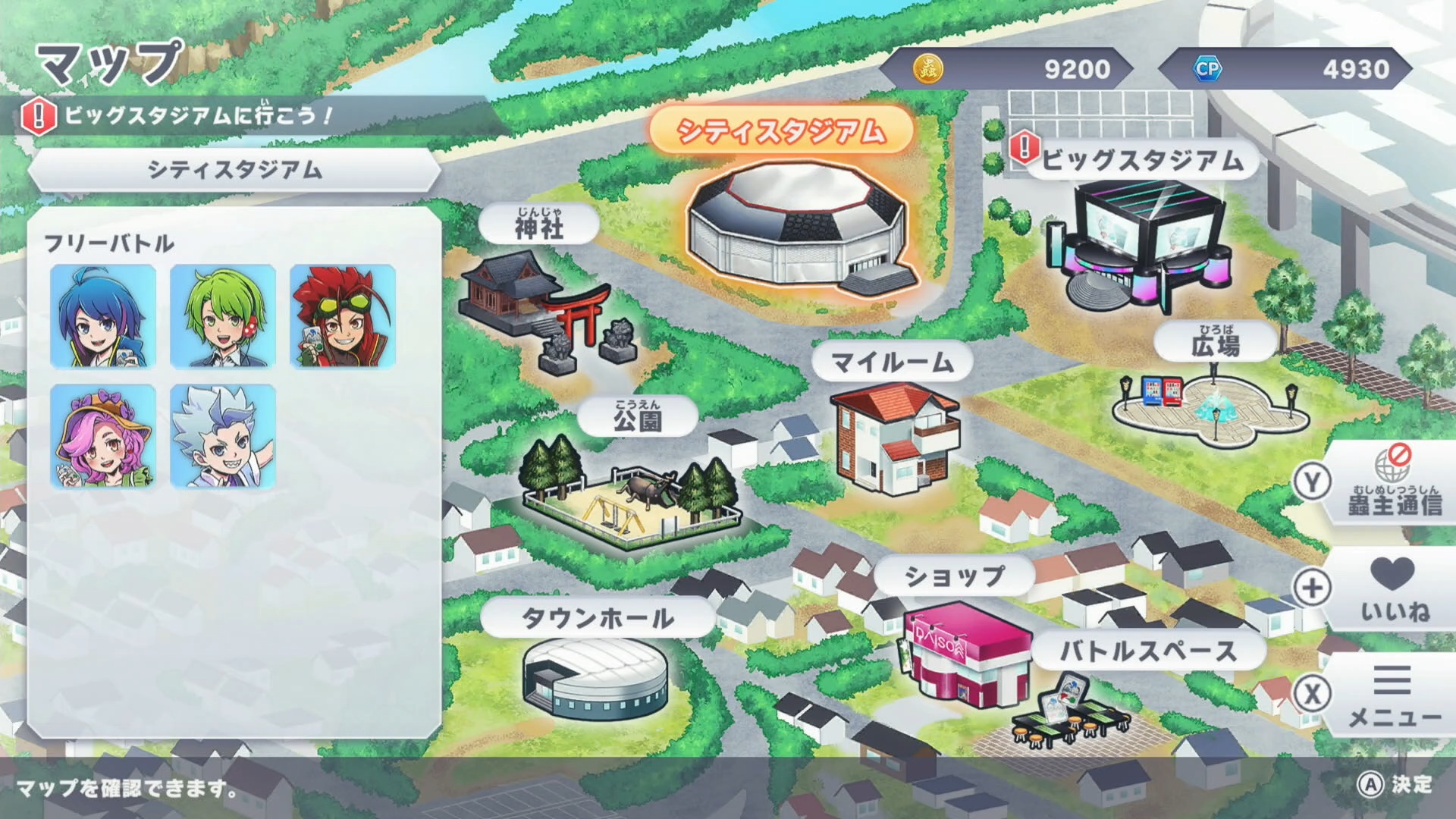The height and width of the screenshot is (819, 1456).
Task: Confirm with the 決定 button
Action: point(1395,785)
